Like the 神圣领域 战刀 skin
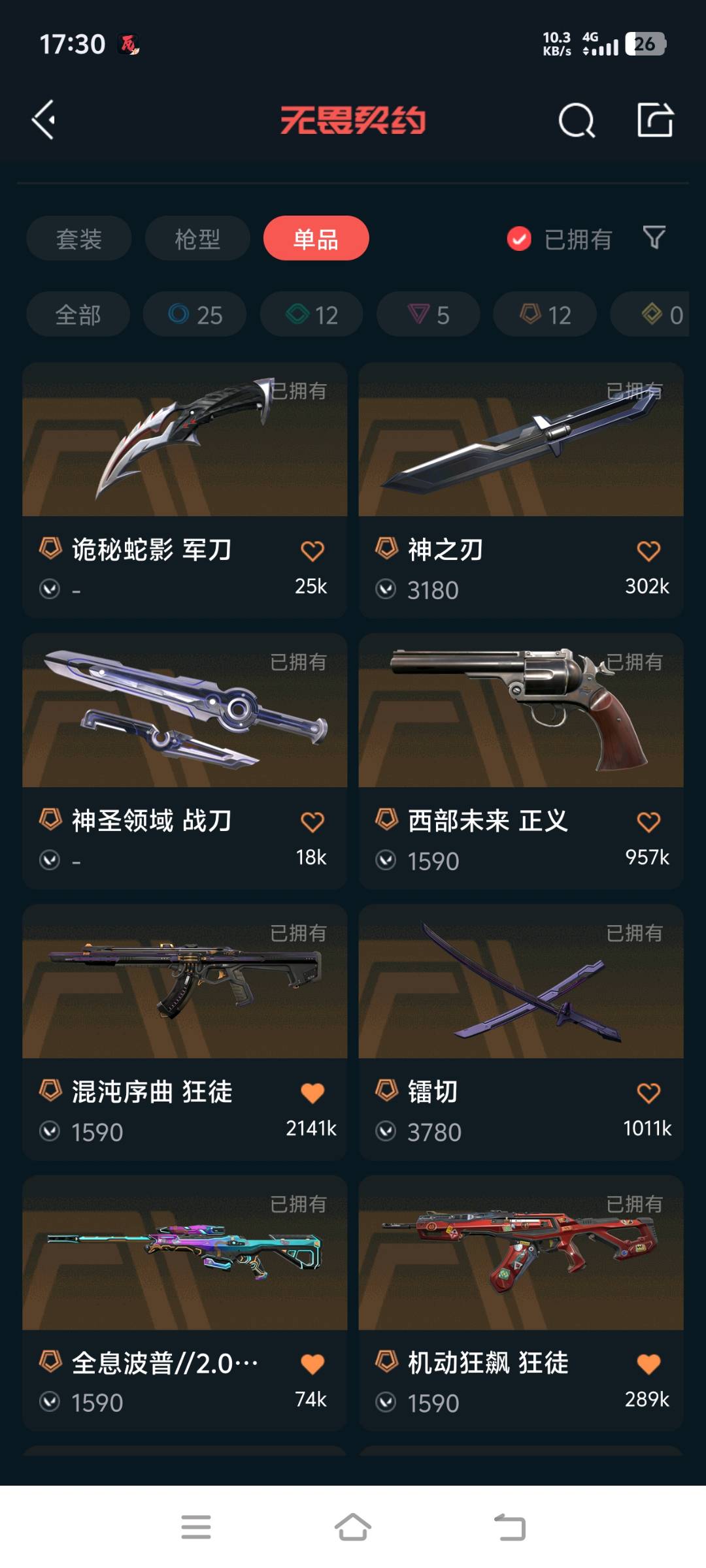 coord(312,822)
